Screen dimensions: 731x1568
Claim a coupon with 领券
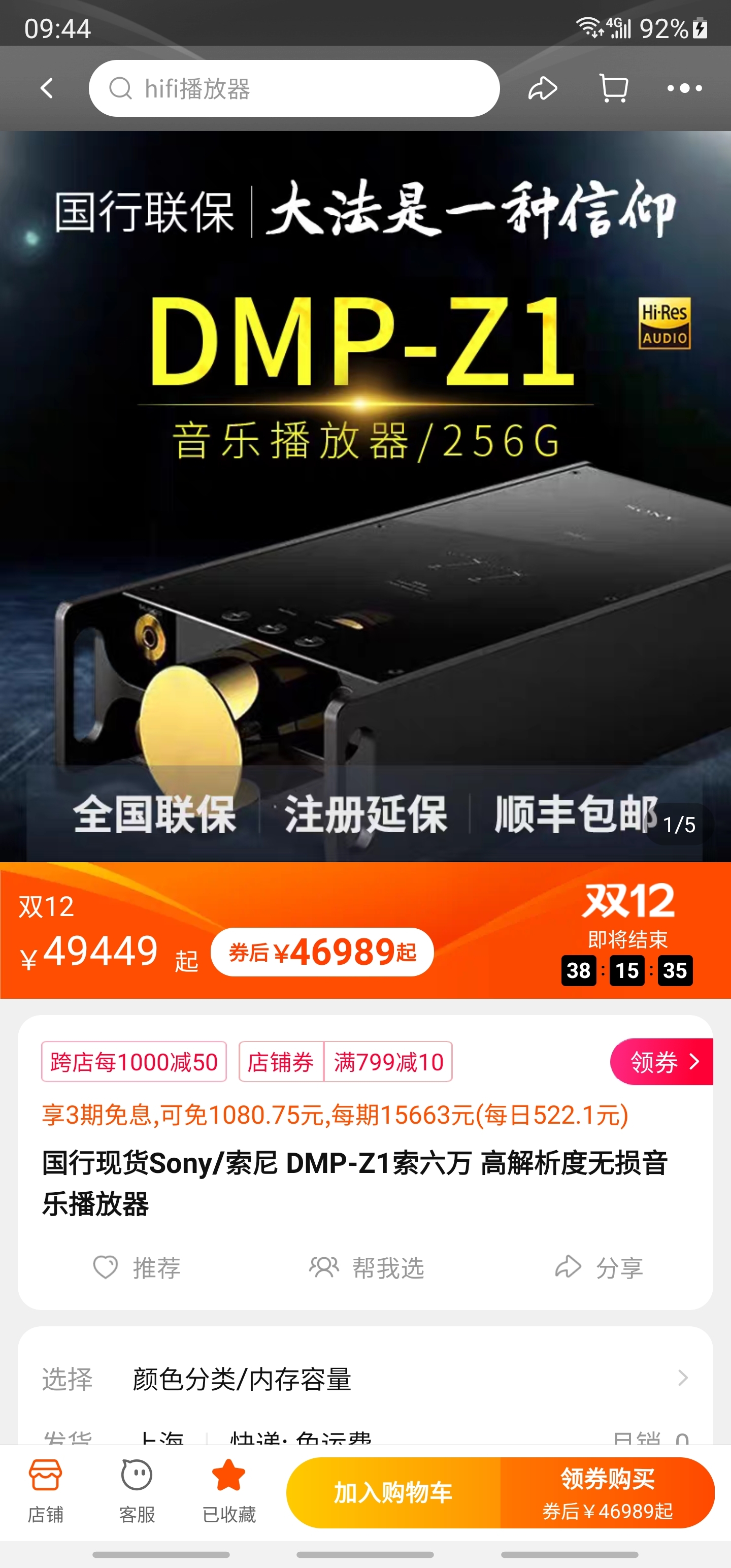click(661, 1062)
